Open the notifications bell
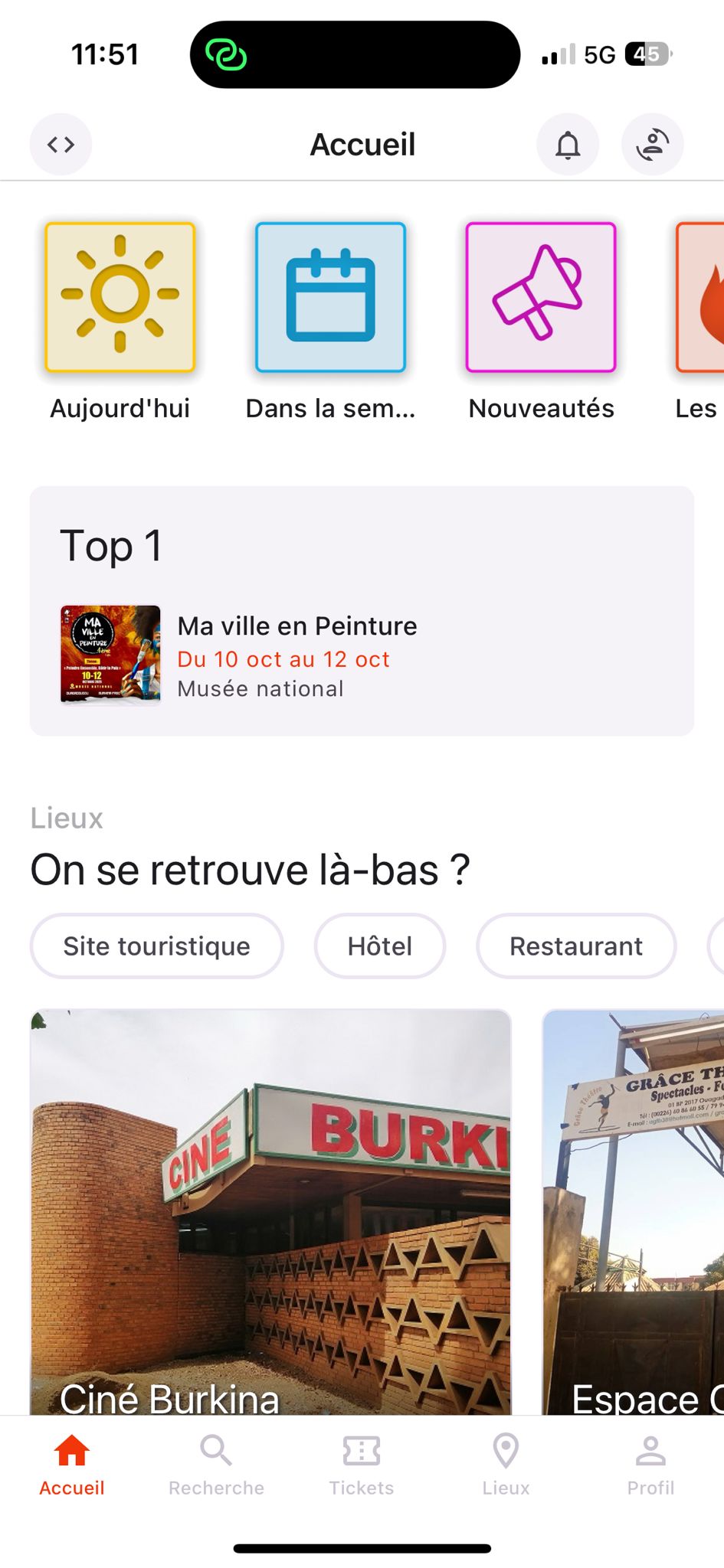The height and width of the screenshot is (1568, 724). click(568, 144)
